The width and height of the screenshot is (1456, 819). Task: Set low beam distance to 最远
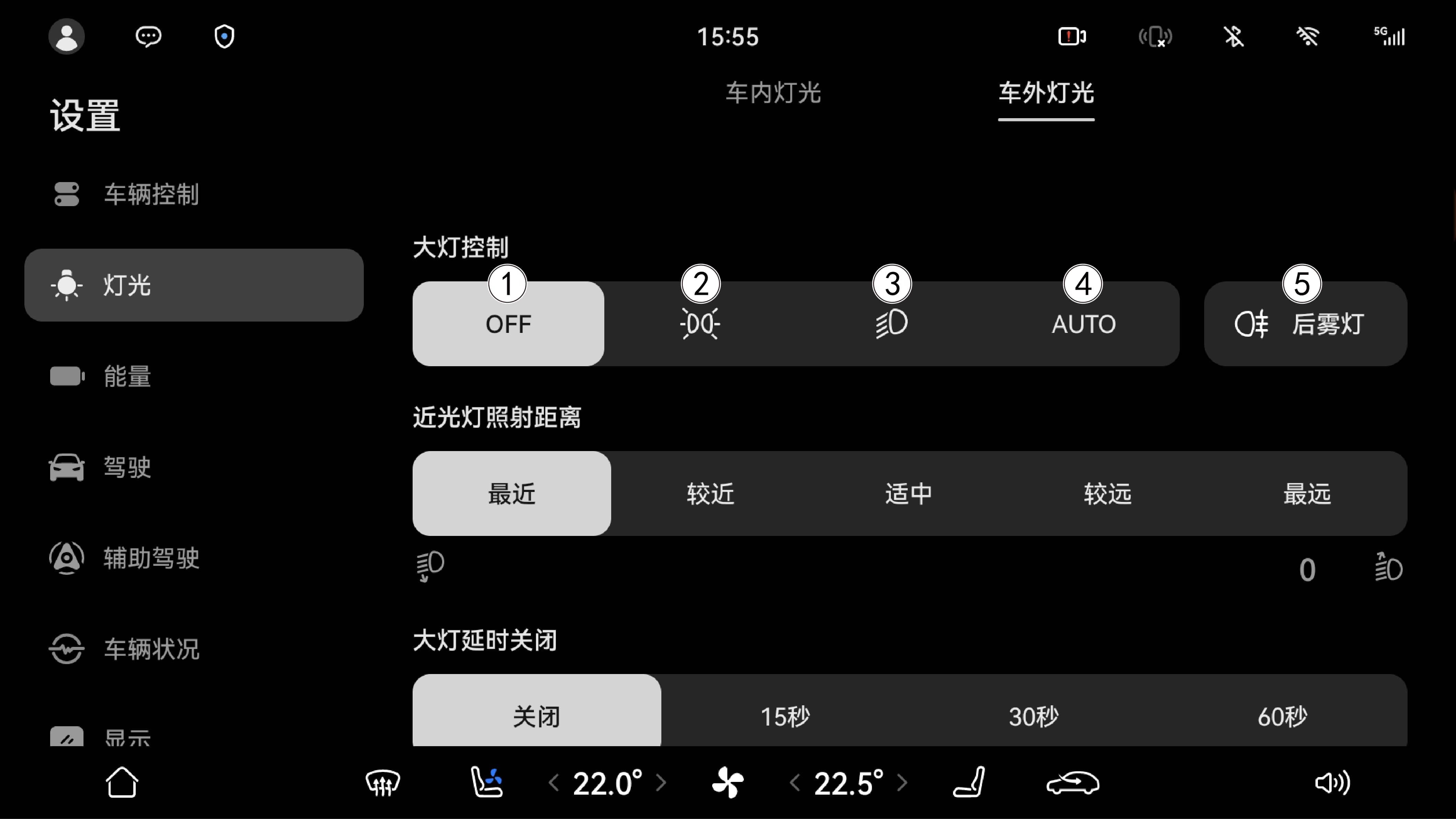[x=1307, y=494]
